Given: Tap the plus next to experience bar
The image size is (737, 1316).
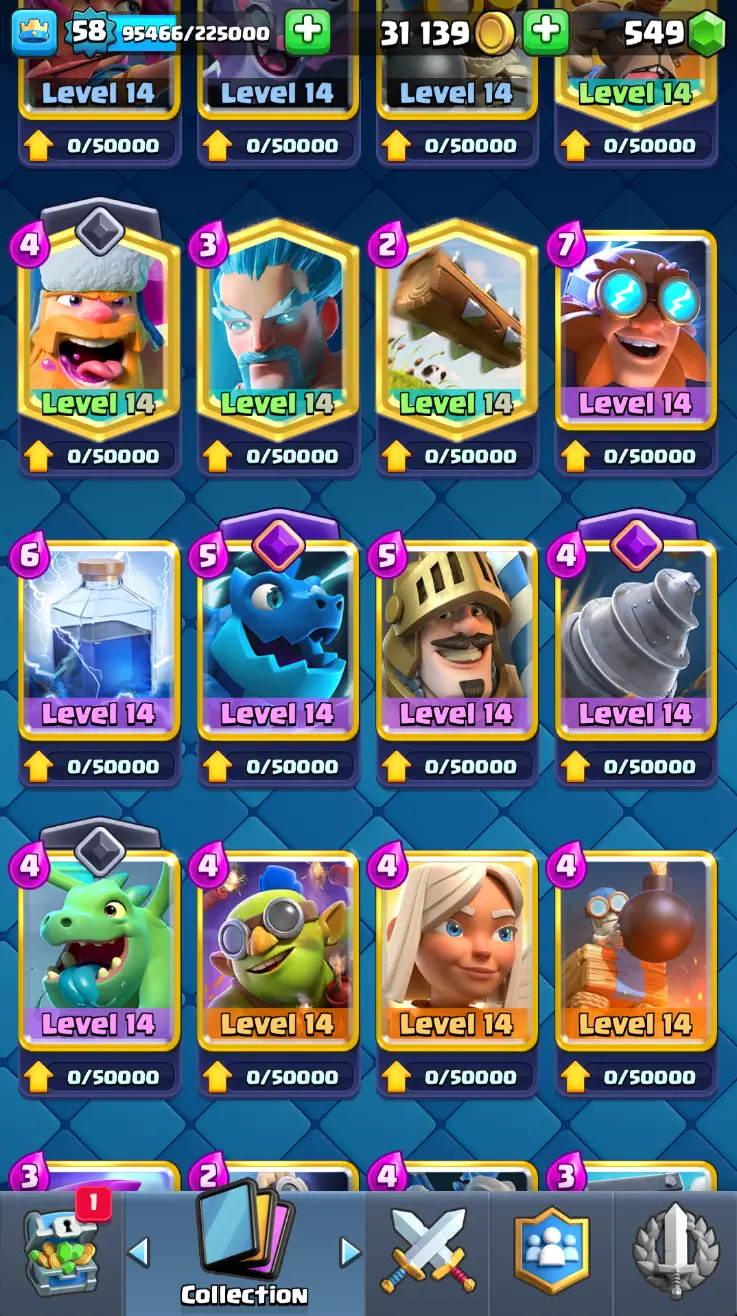Looking at the screenshot, I should click(x=307, y=33).
